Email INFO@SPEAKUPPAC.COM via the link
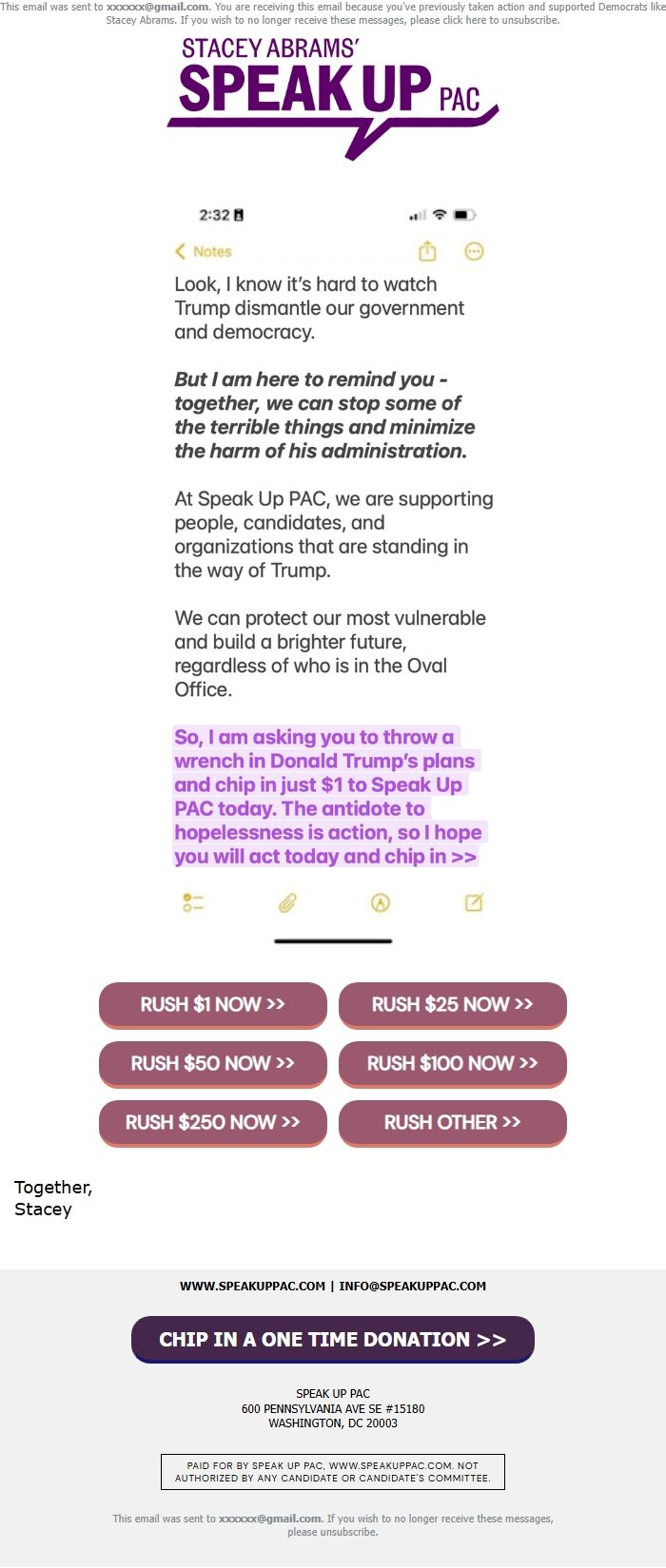The width and height of the screenshot is (666, 1568). point(412,1286)
